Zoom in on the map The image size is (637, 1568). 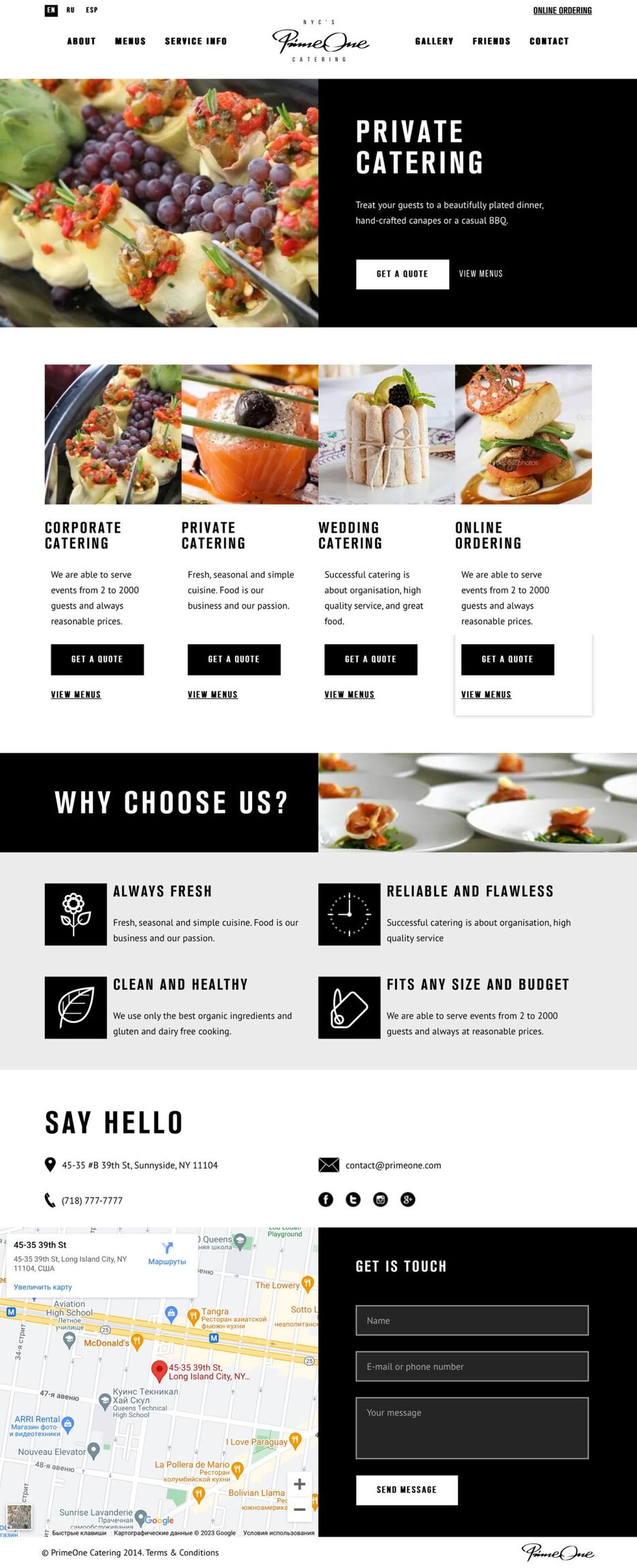coord(299,1484)
